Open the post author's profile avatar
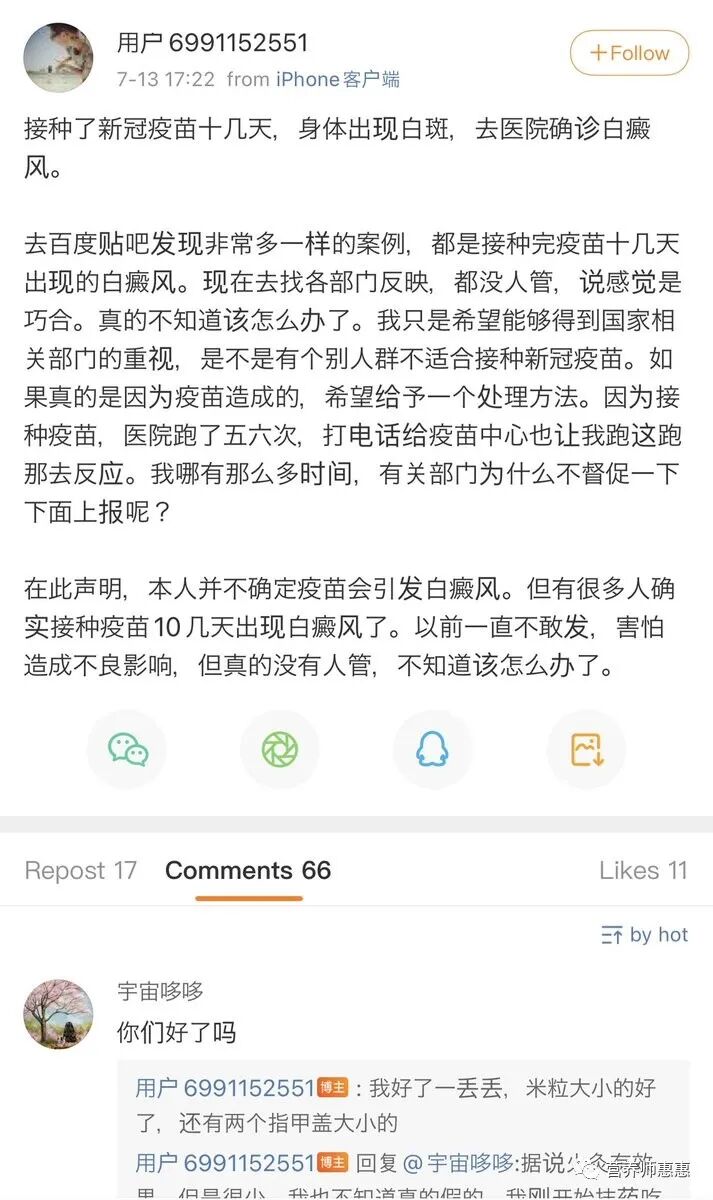The image size is (713, 1200). click(59, 58)
